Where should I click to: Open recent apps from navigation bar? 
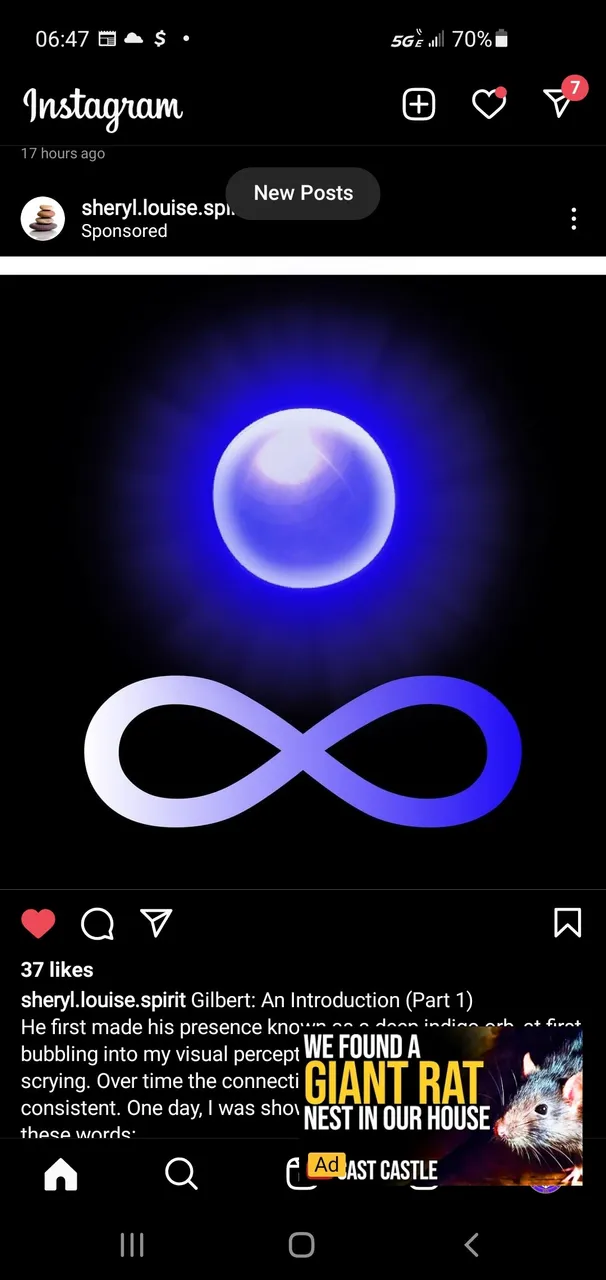click(x=132, y=1244)
